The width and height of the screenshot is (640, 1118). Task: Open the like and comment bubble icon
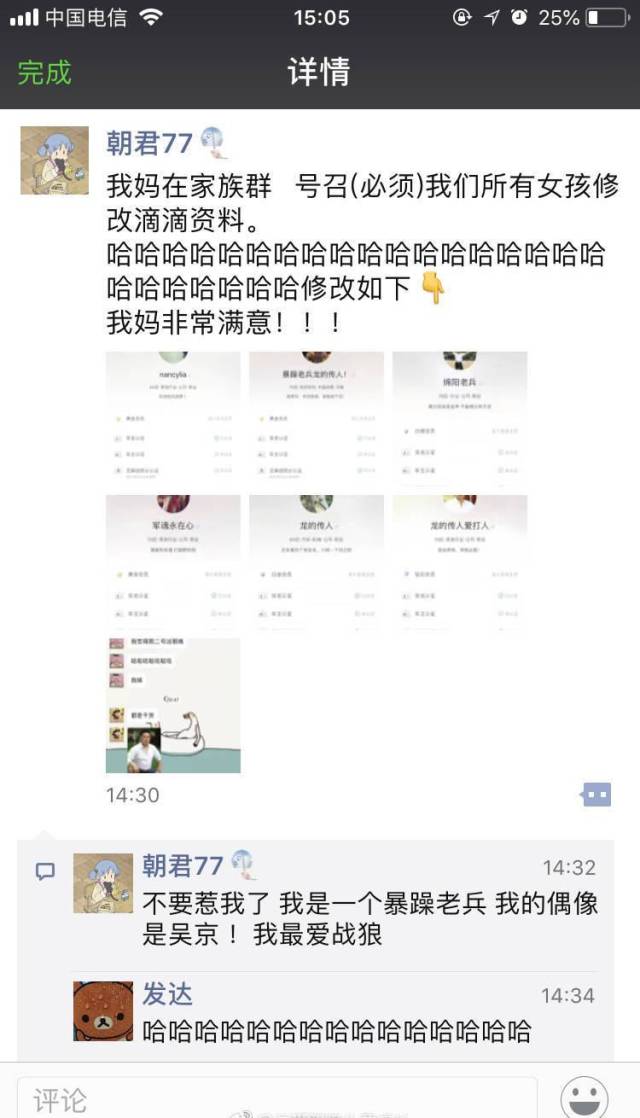click(596, 795)
